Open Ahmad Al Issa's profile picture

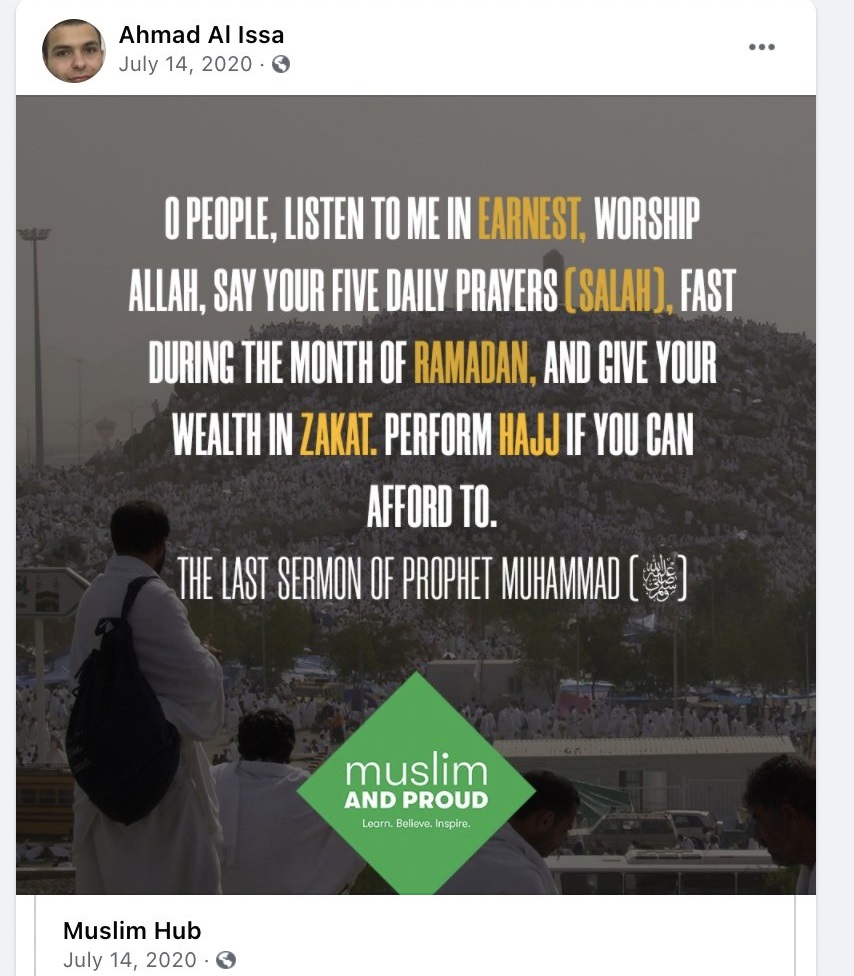[x=73, y=50]
